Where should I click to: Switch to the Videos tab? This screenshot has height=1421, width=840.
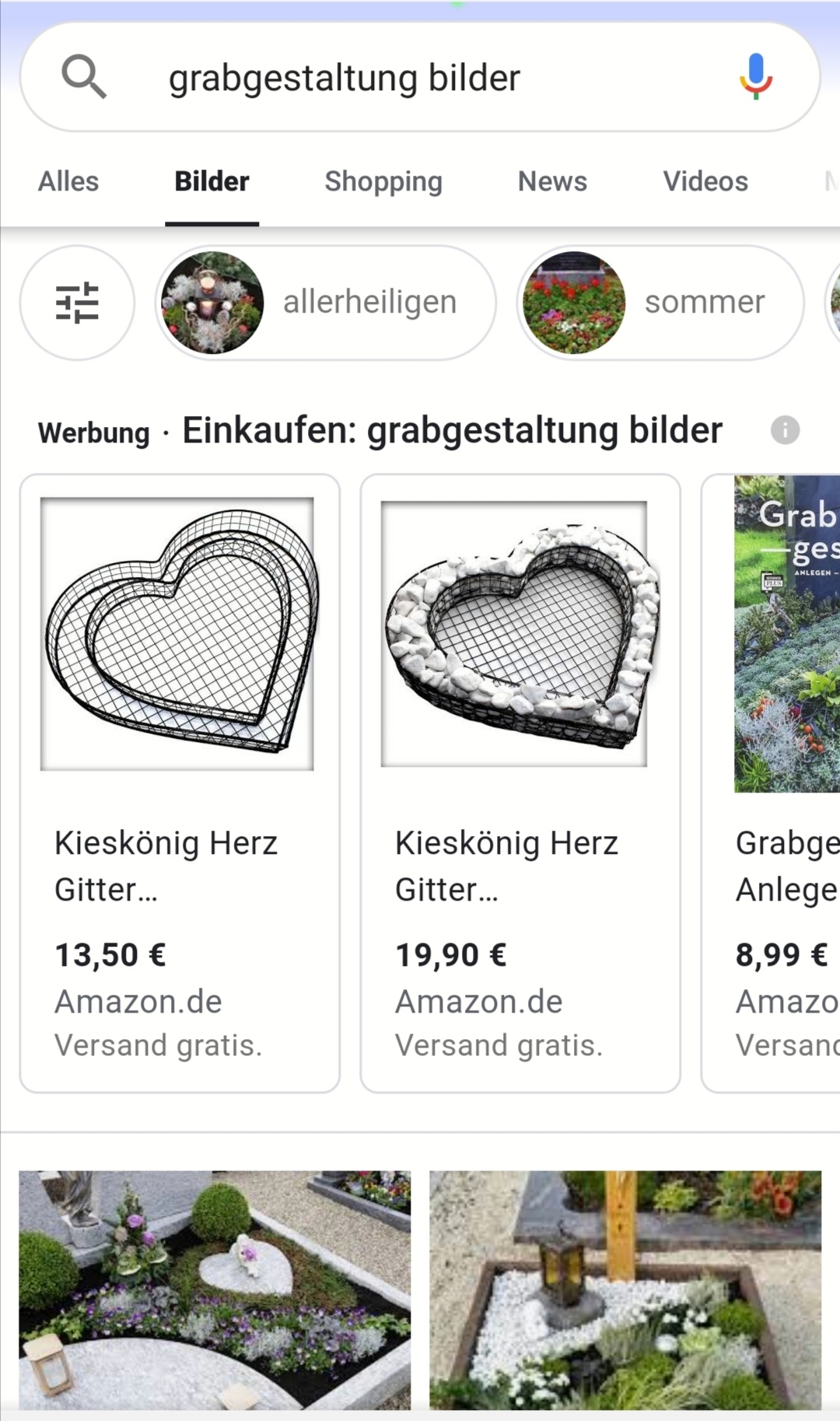705,182
